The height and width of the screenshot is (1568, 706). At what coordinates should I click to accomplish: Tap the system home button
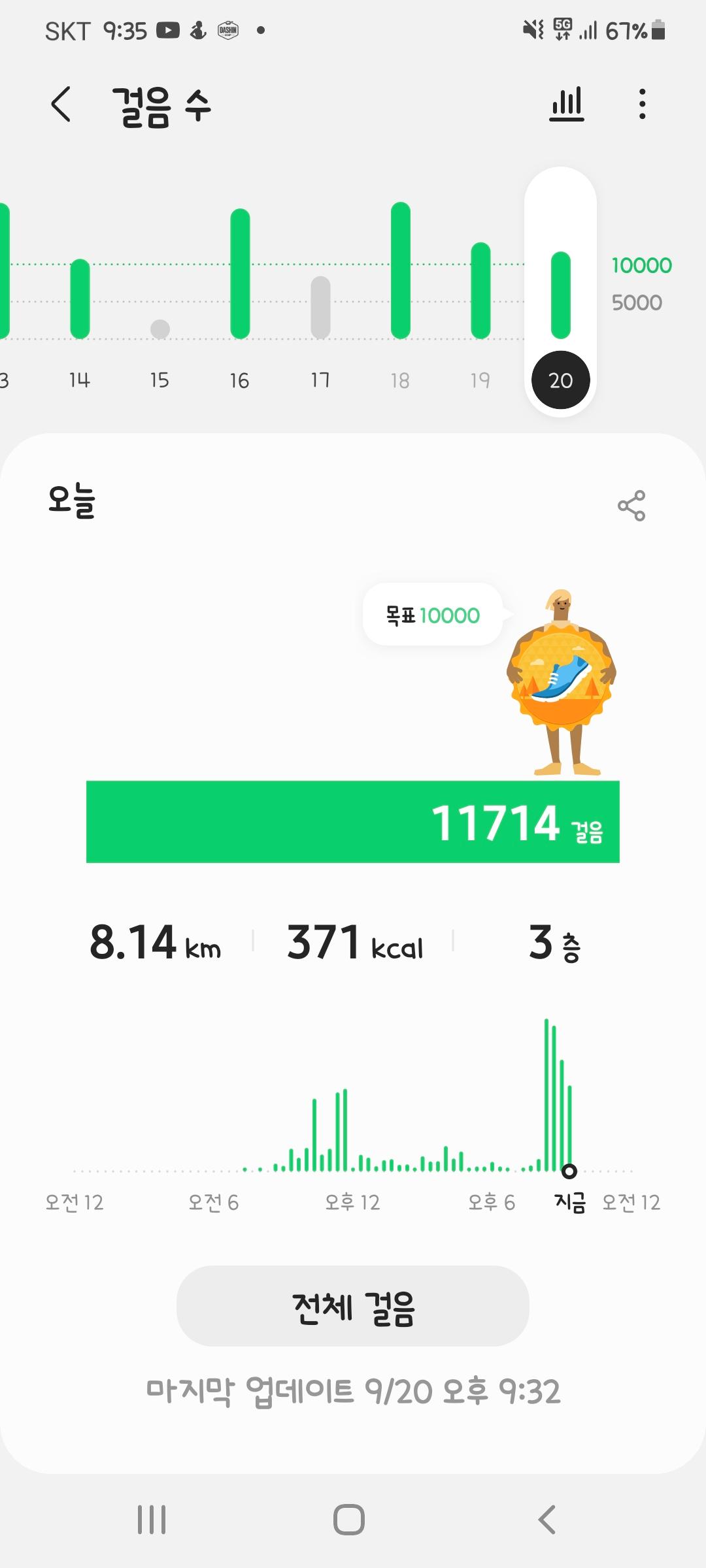point(349,1520)
